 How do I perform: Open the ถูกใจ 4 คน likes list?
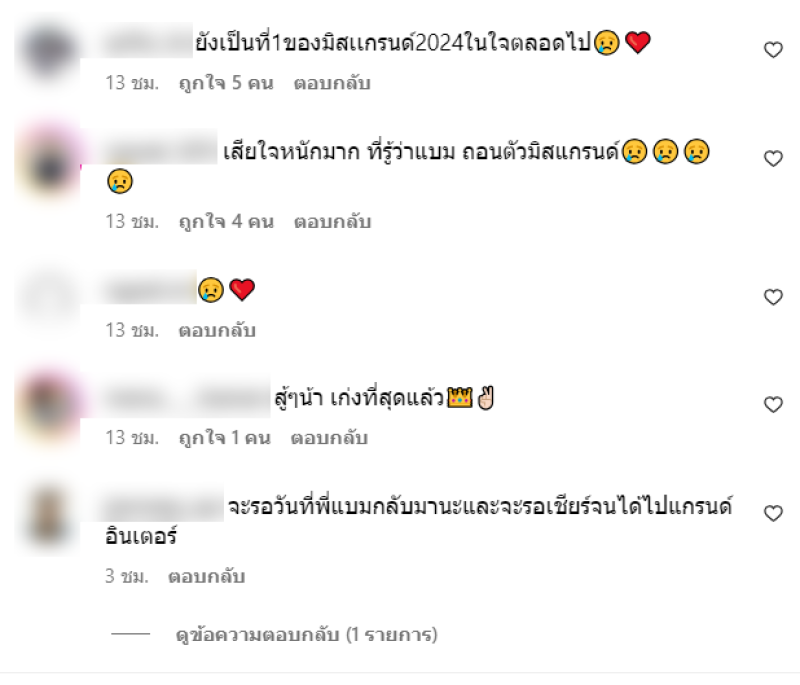coord(225,222)
